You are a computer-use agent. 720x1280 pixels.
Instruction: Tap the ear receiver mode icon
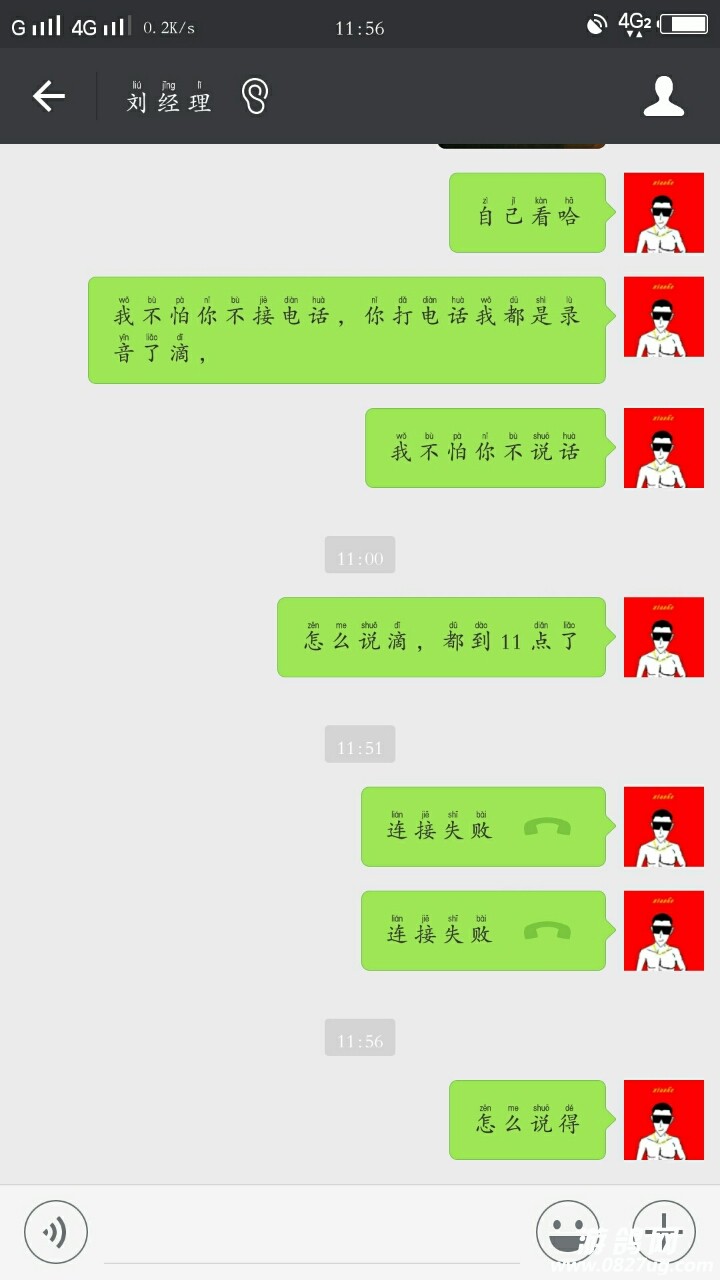coord(256,96)
